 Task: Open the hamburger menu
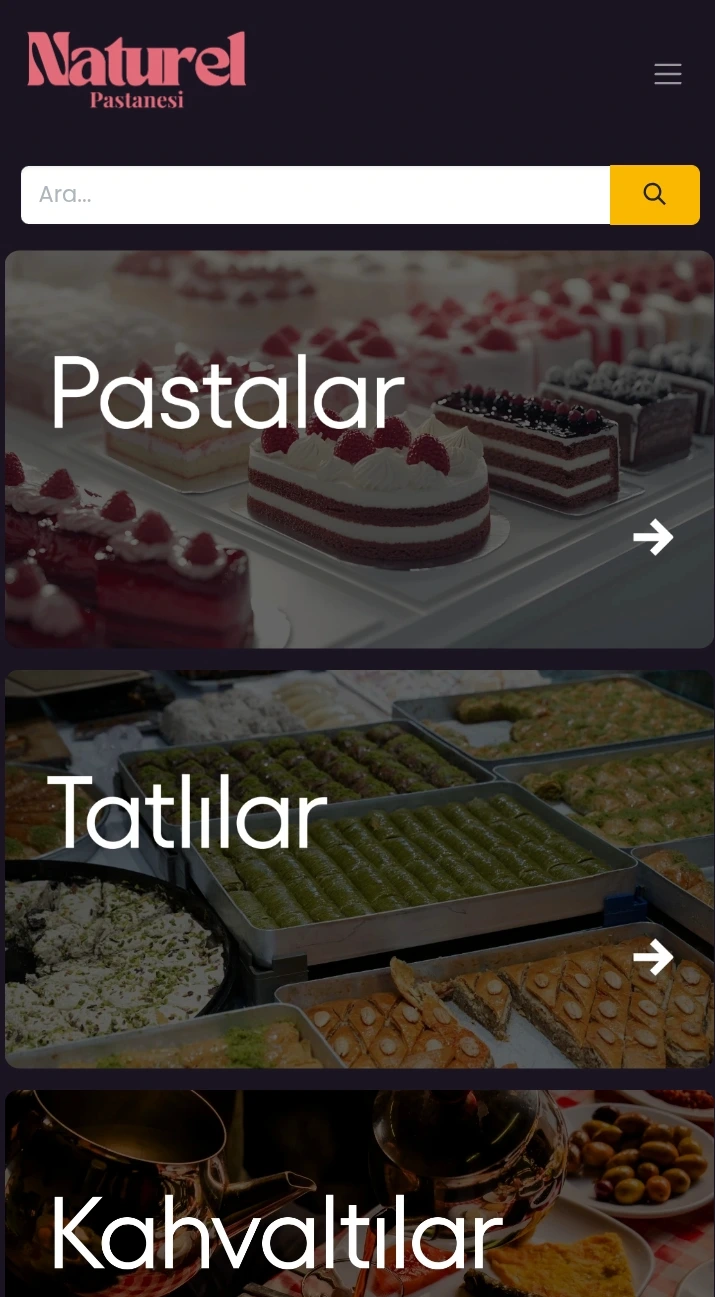(x=668, y=74)
